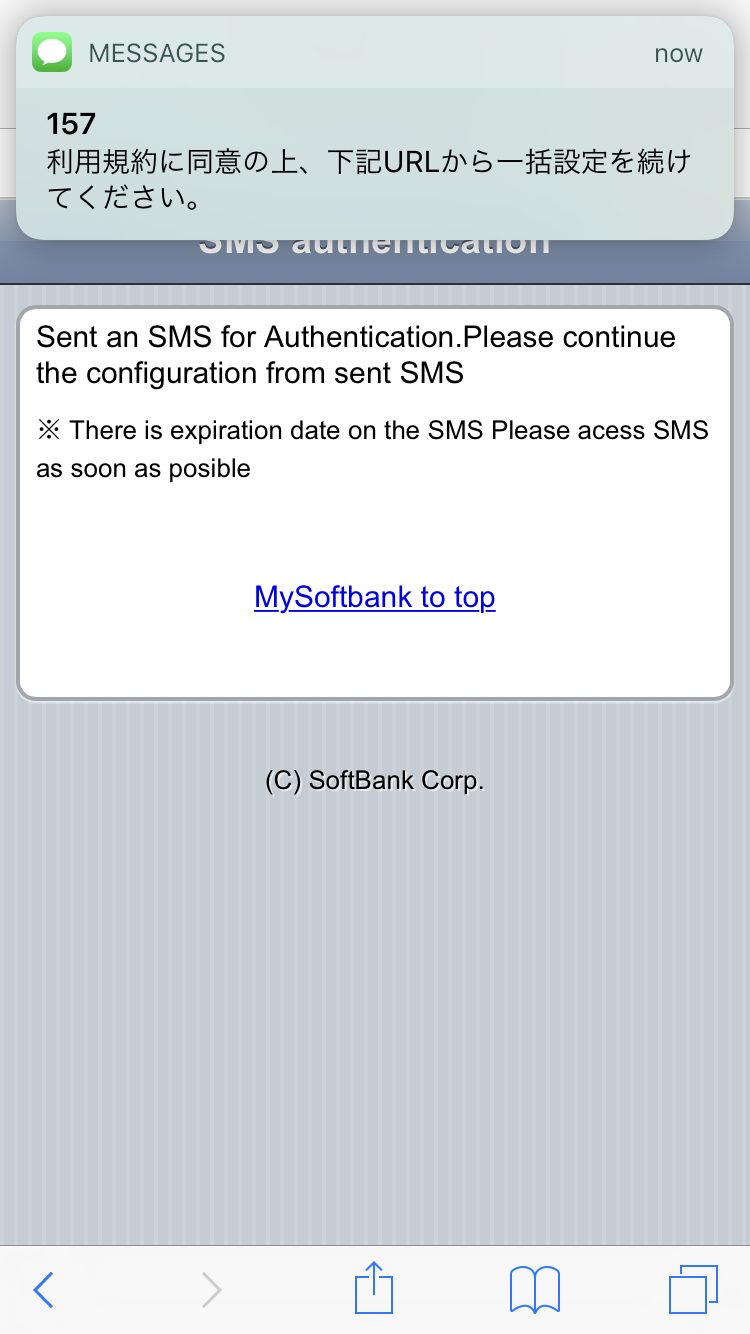Open the Messages notification from 157

click(x=375, y=128)
